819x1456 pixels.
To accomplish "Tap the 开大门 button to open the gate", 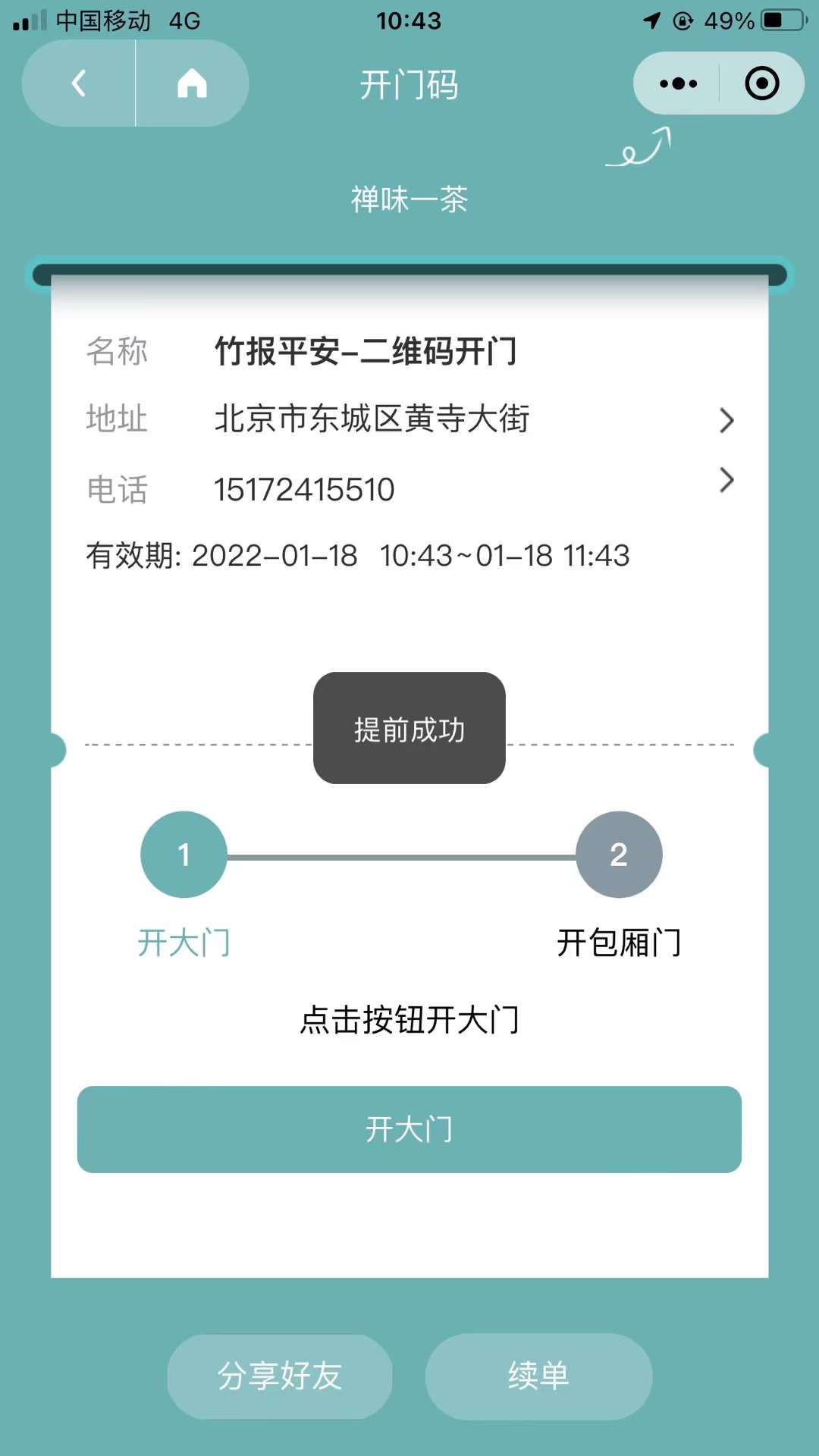I will coord(409,1129).
